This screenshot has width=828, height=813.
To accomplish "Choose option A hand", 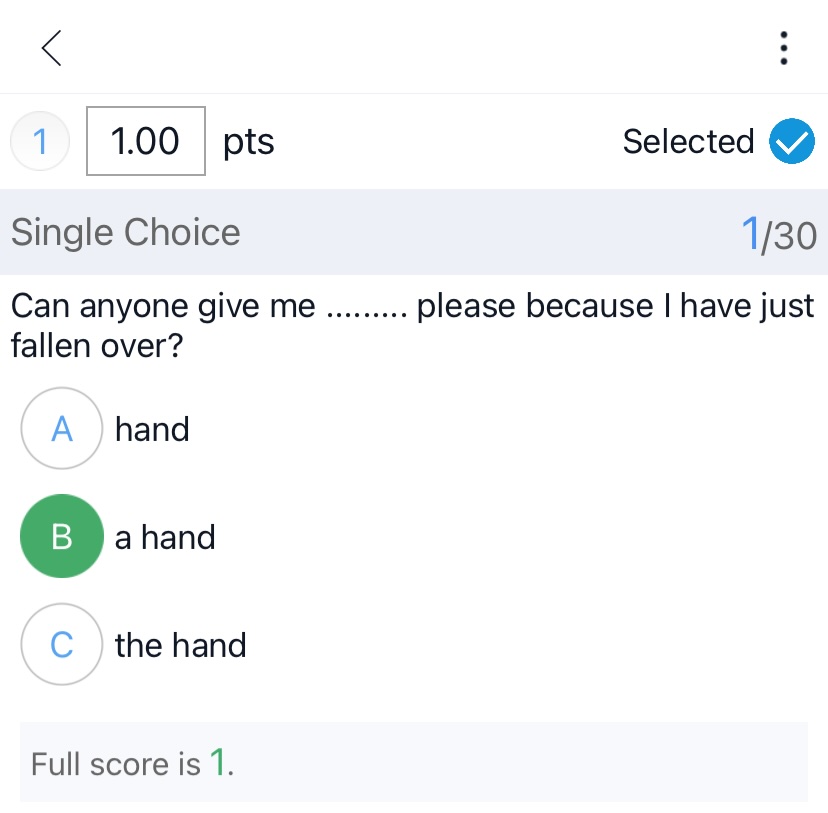I will pos(62,428).
